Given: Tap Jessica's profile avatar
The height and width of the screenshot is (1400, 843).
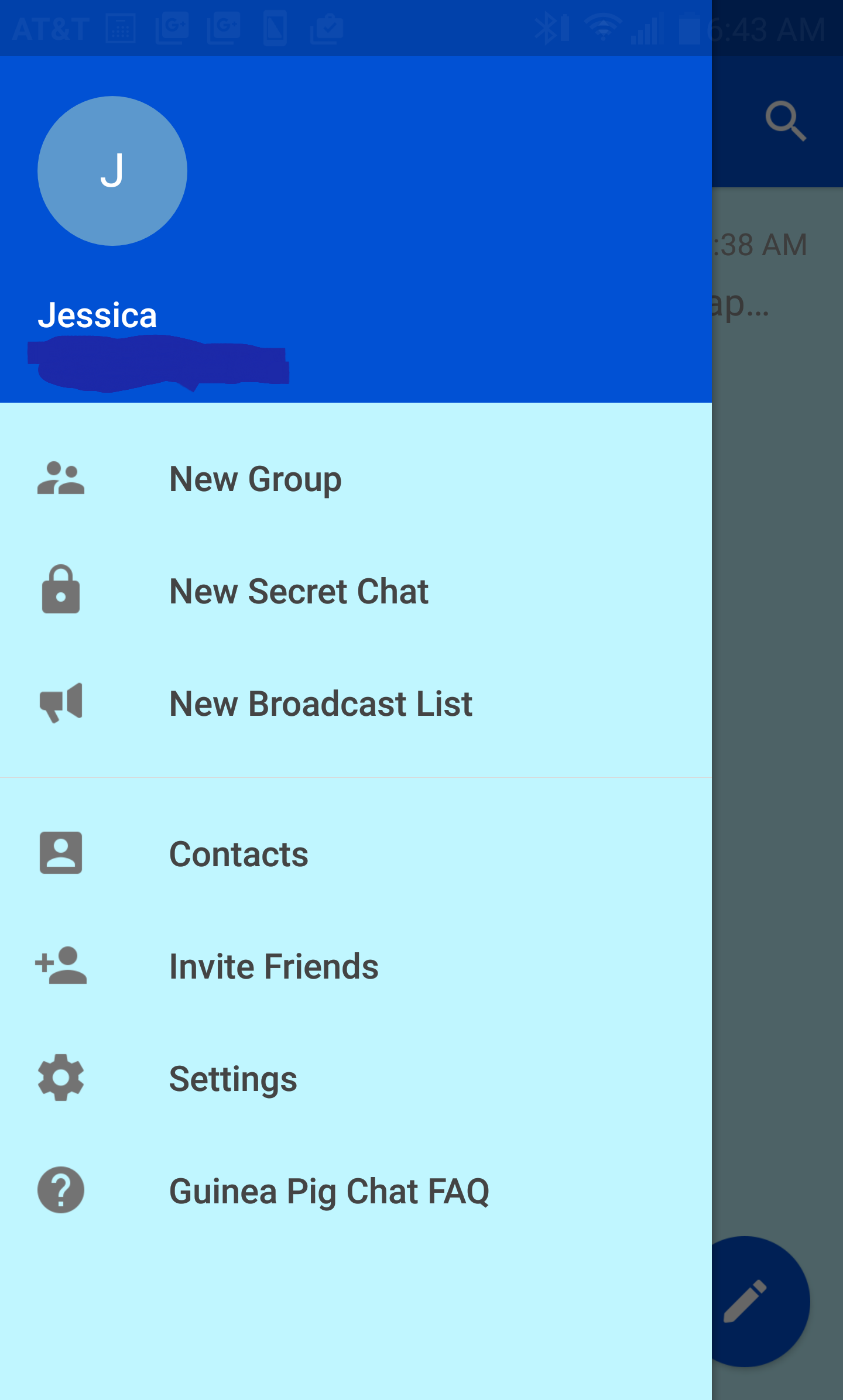Looking at the screenshot, I should 112,171.
